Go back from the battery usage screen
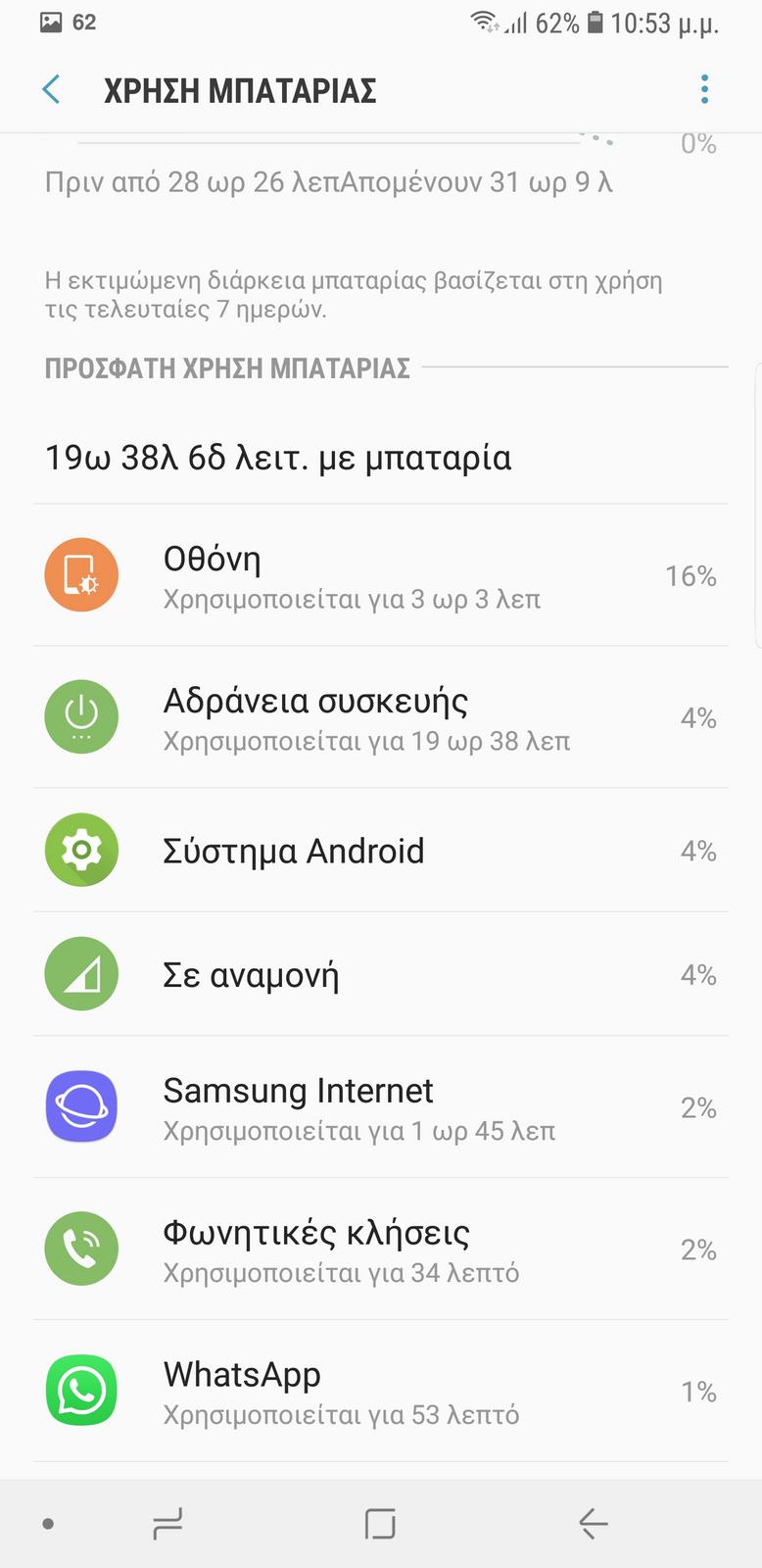The height and width of the screenshot is (1568, 762). coord(52,90)
